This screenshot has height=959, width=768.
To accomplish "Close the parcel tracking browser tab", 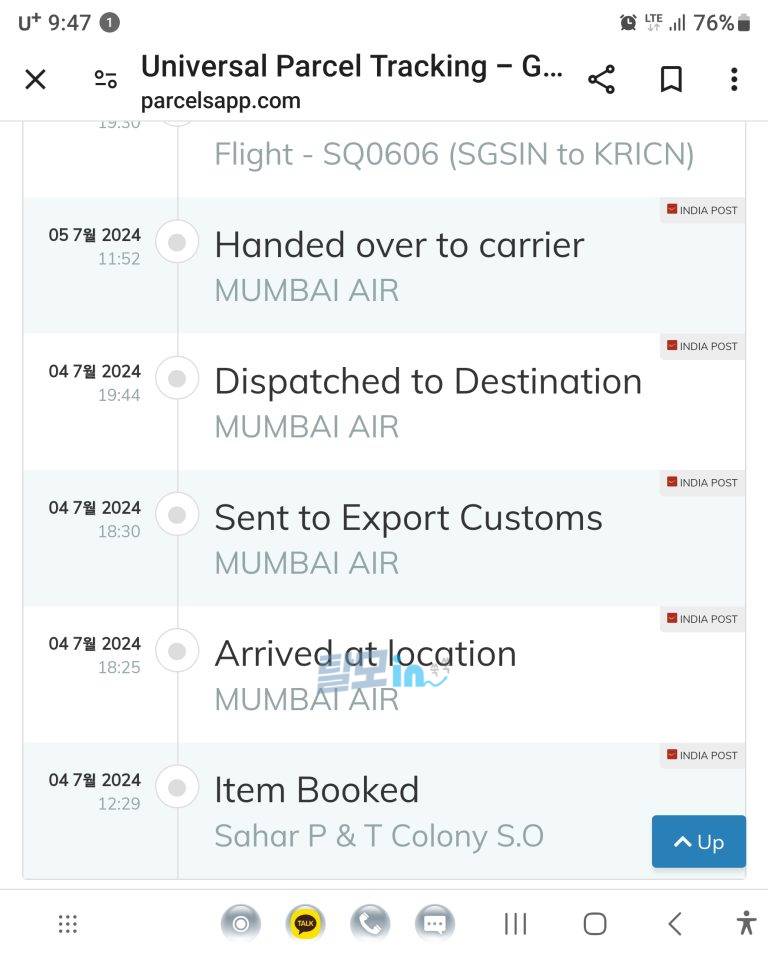I will point(35,80).
